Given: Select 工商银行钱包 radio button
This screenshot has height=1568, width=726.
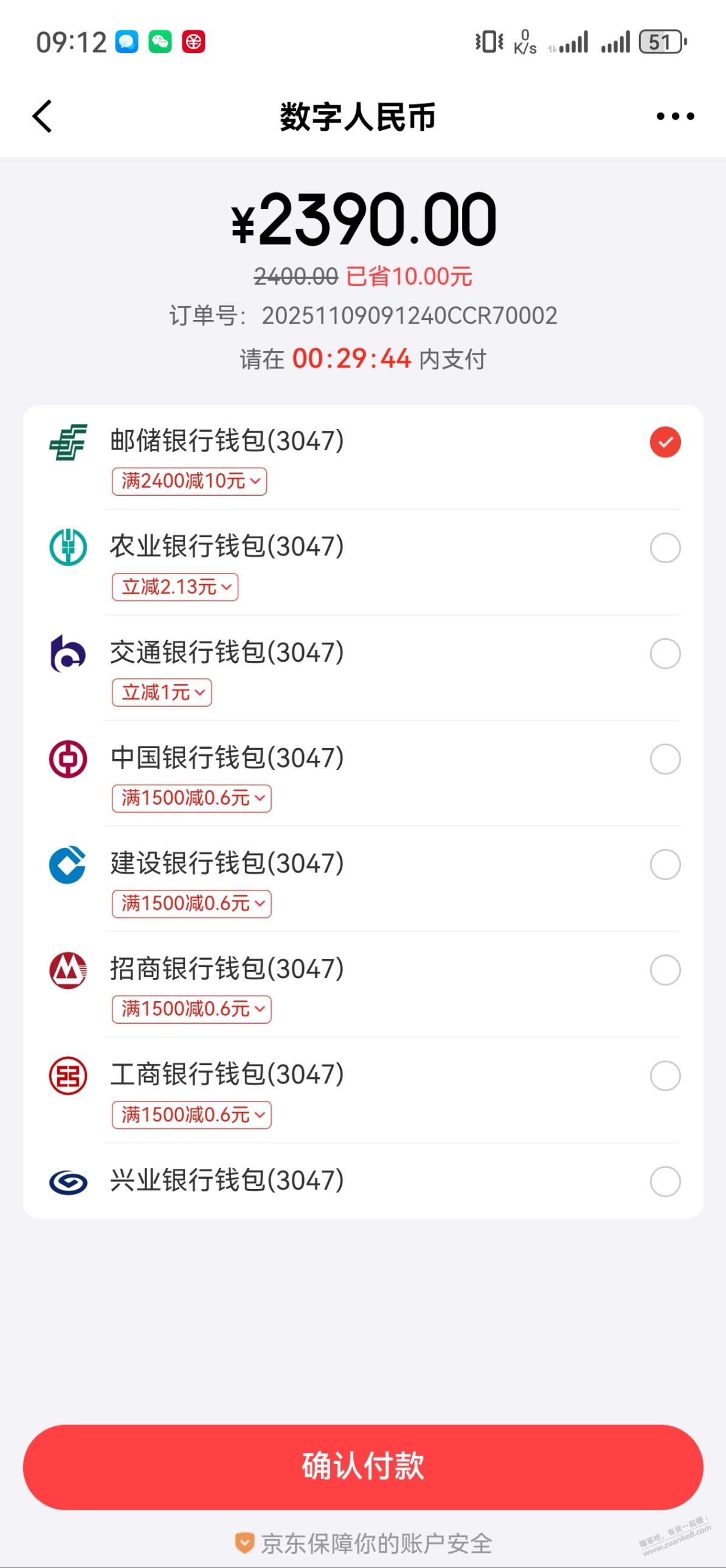Looking at the screenshot, I should click(x=665, y=1075).
